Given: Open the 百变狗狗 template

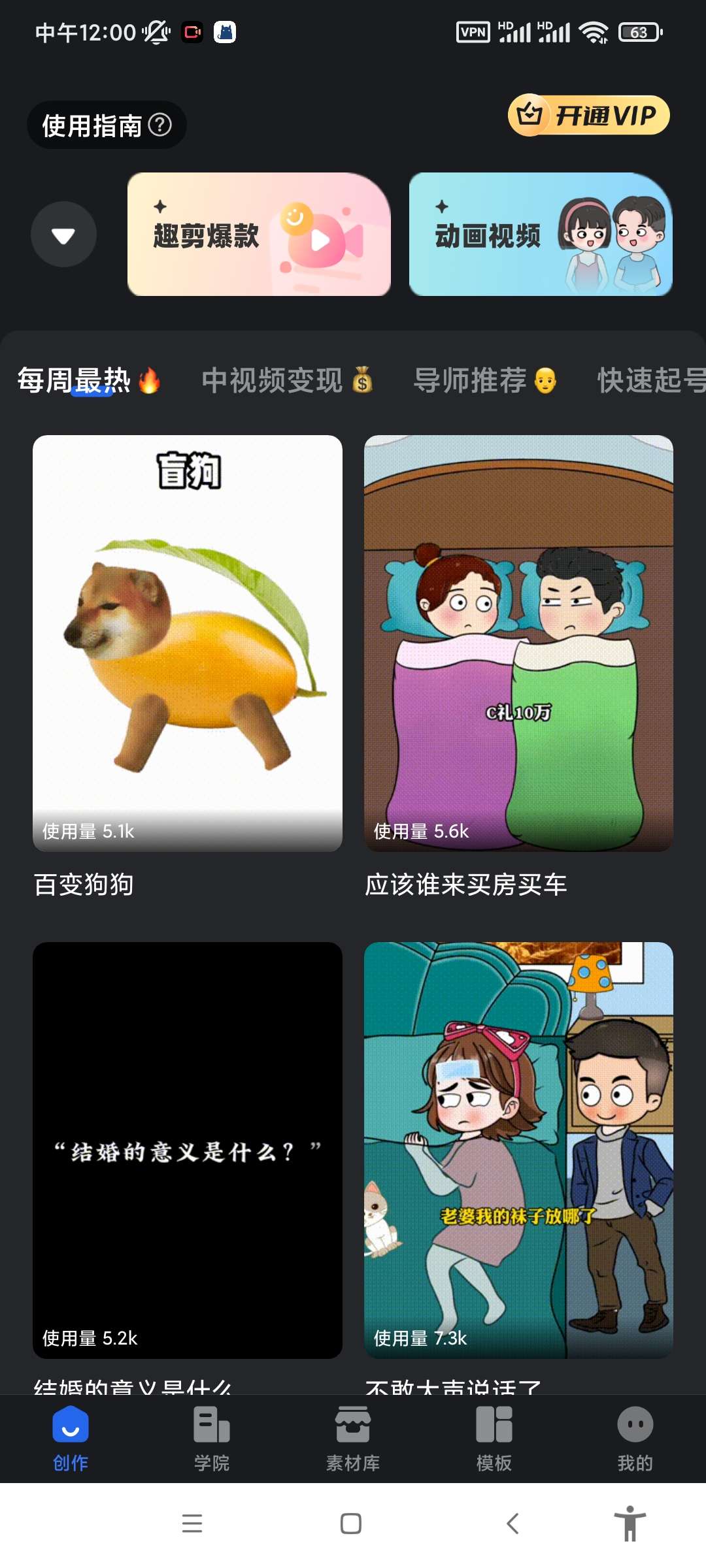Looking at the screenshot, I should (188, 644).
